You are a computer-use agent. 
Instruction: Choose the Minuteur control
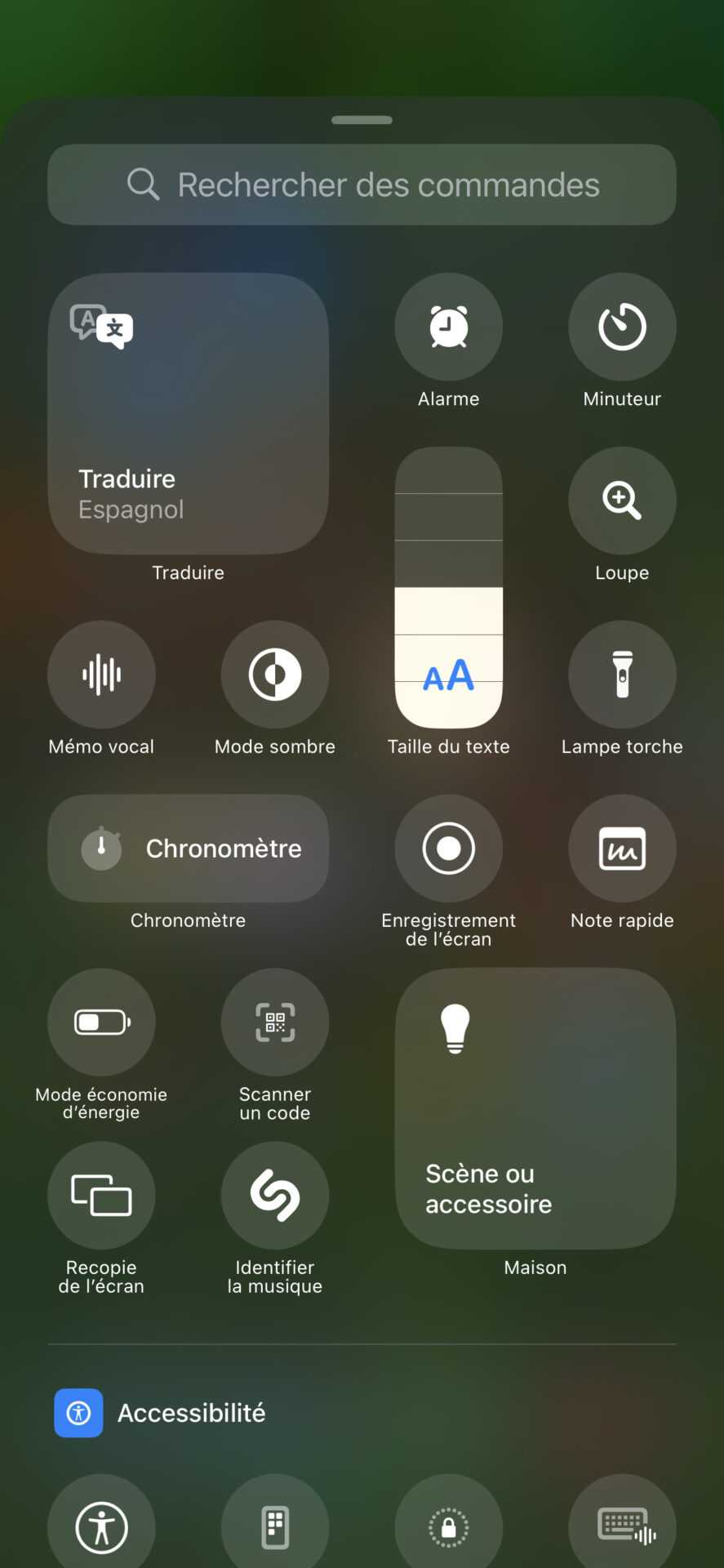tap(622, 327)
